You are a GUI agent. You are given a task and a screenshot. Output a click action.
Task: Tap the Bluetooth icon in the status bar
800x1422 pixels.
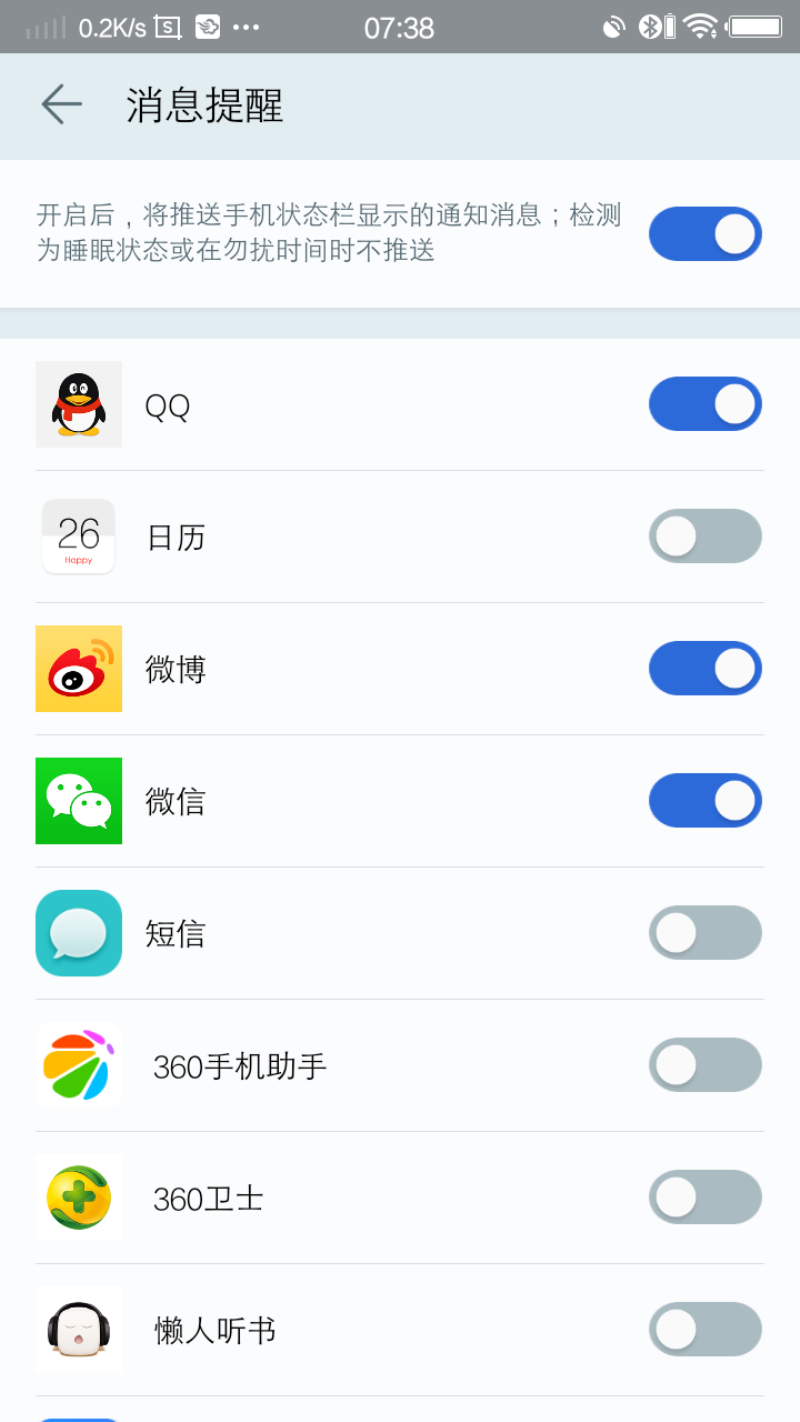point(651,26)
